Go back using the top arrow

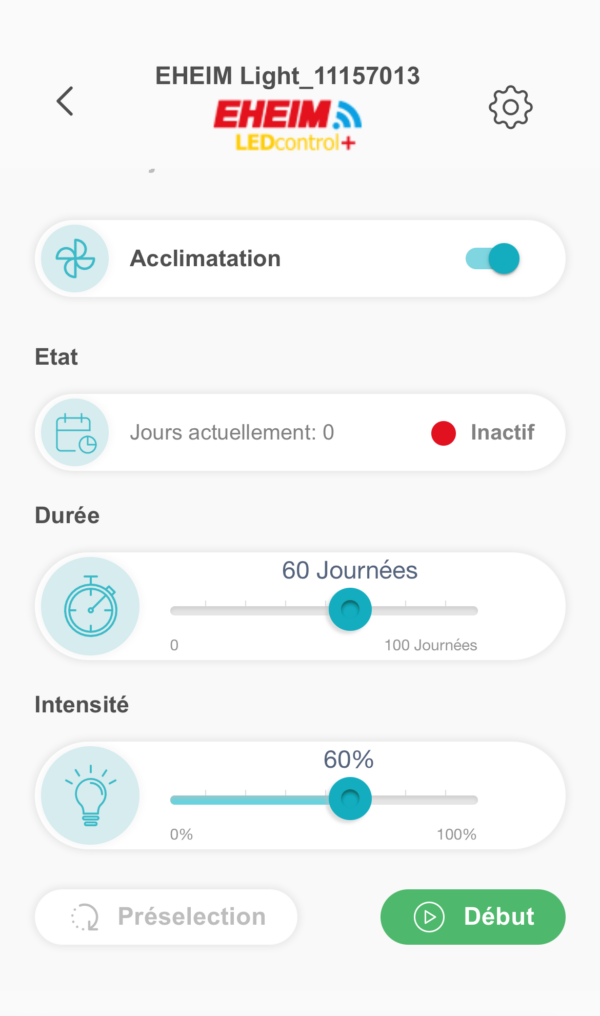[65, 101]
